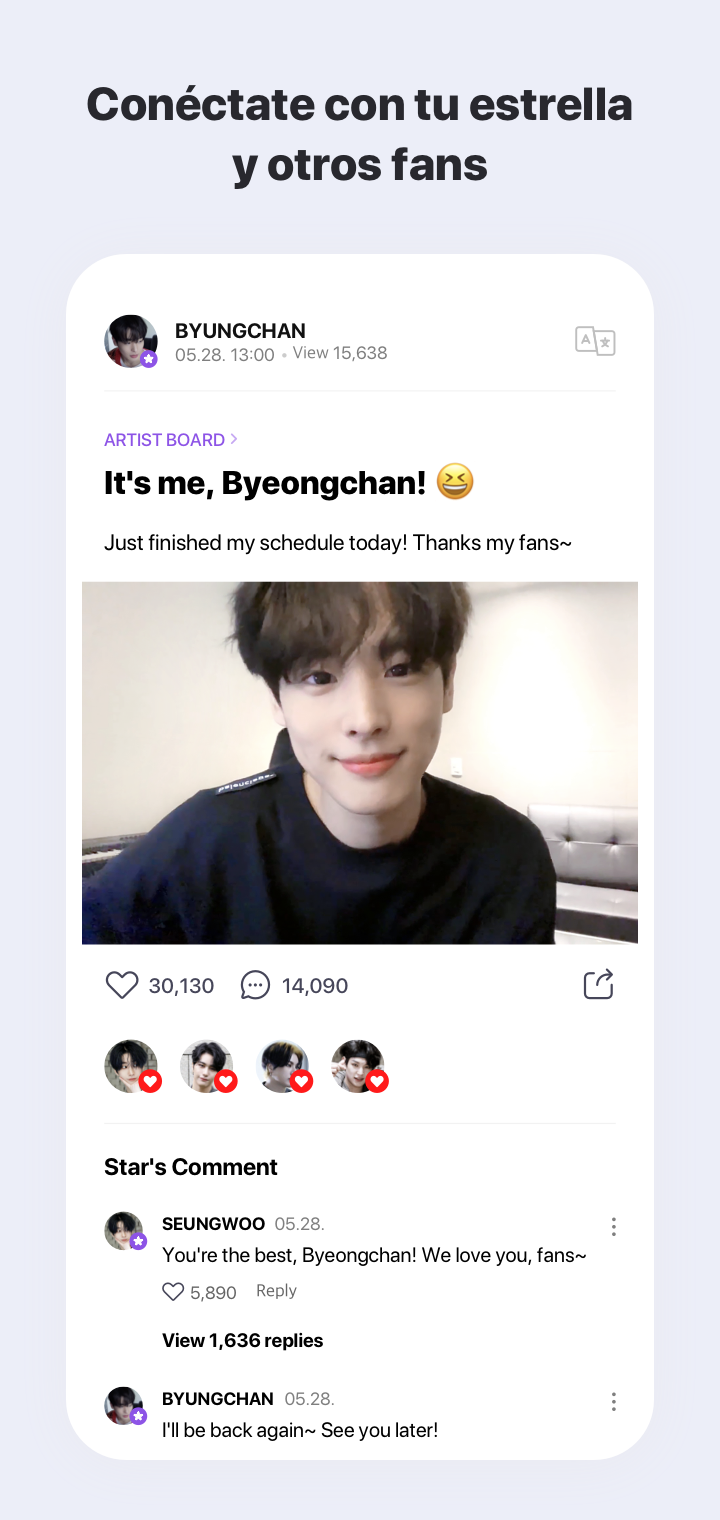Open the options menu on BYUNGCHAN's comment

(613, 1401)
